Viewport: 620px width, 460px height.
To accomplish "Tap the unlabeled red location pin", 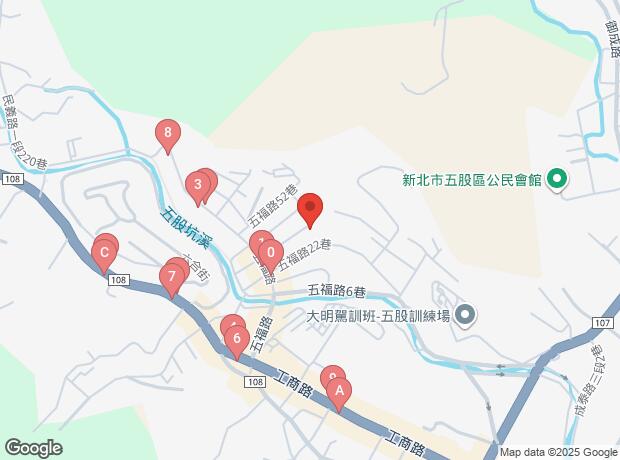I will tap(311, 209).
